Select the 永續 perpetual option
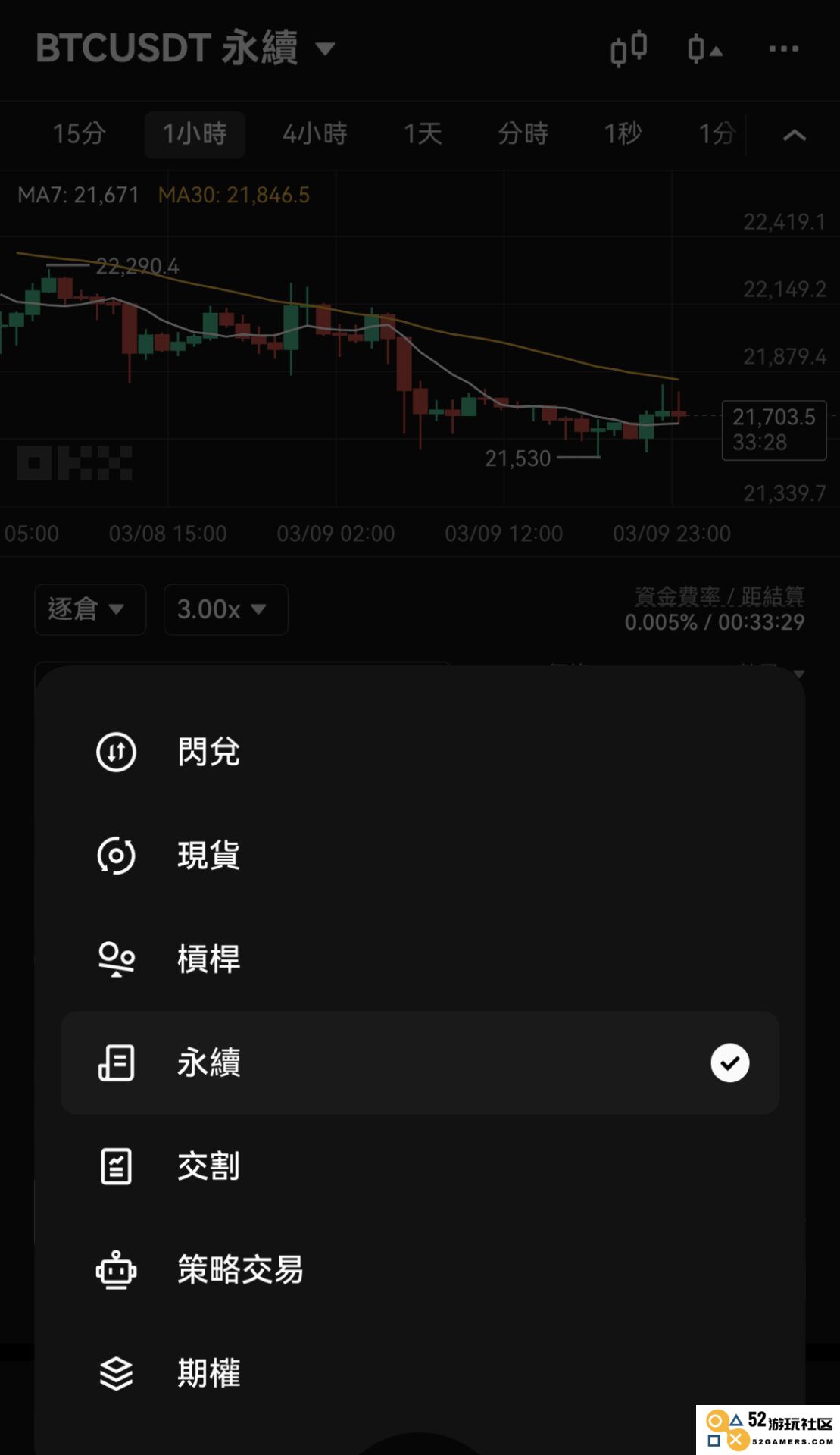This screenshot has height=1455, width=840. click(420, 1062)
